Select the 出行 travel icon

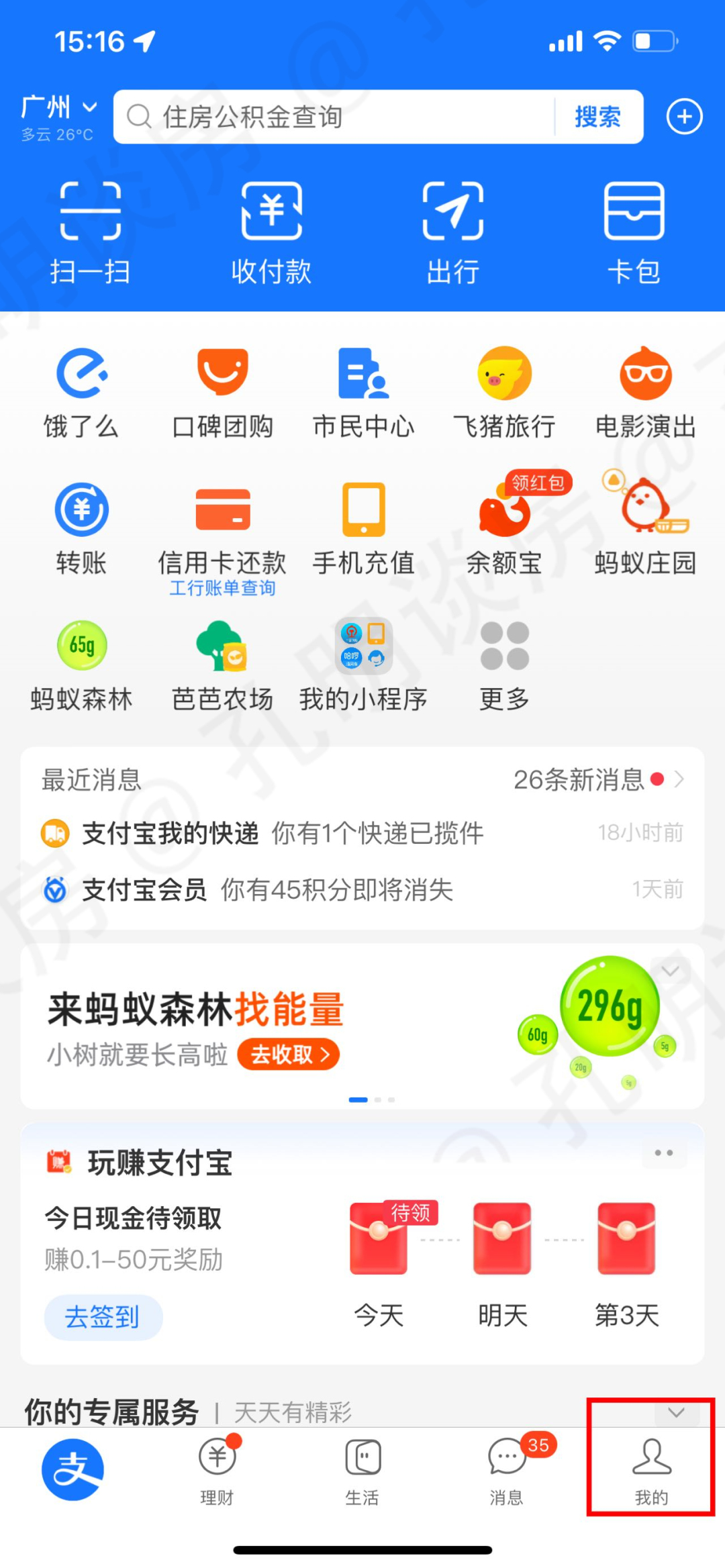451,228
